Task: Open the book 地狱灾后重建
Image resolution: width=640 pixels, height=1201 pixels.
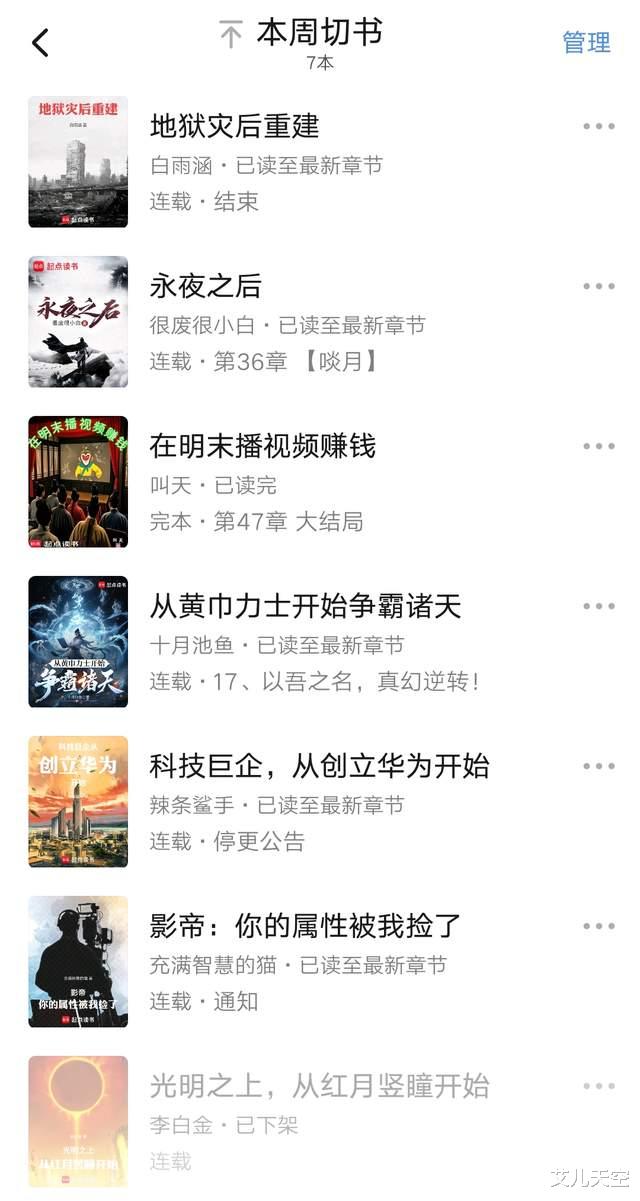Action: pyautogui.click(x=235, y=126)
